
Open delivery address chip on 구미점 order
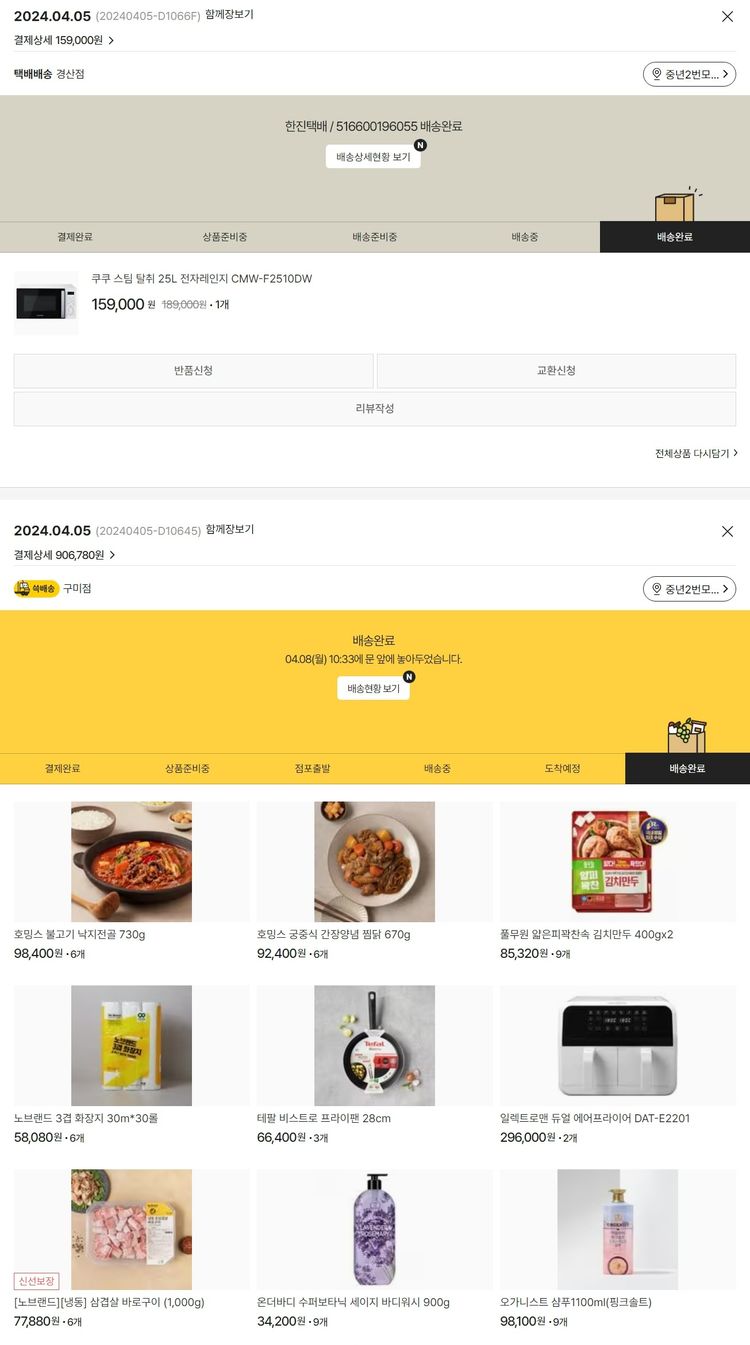689,589
